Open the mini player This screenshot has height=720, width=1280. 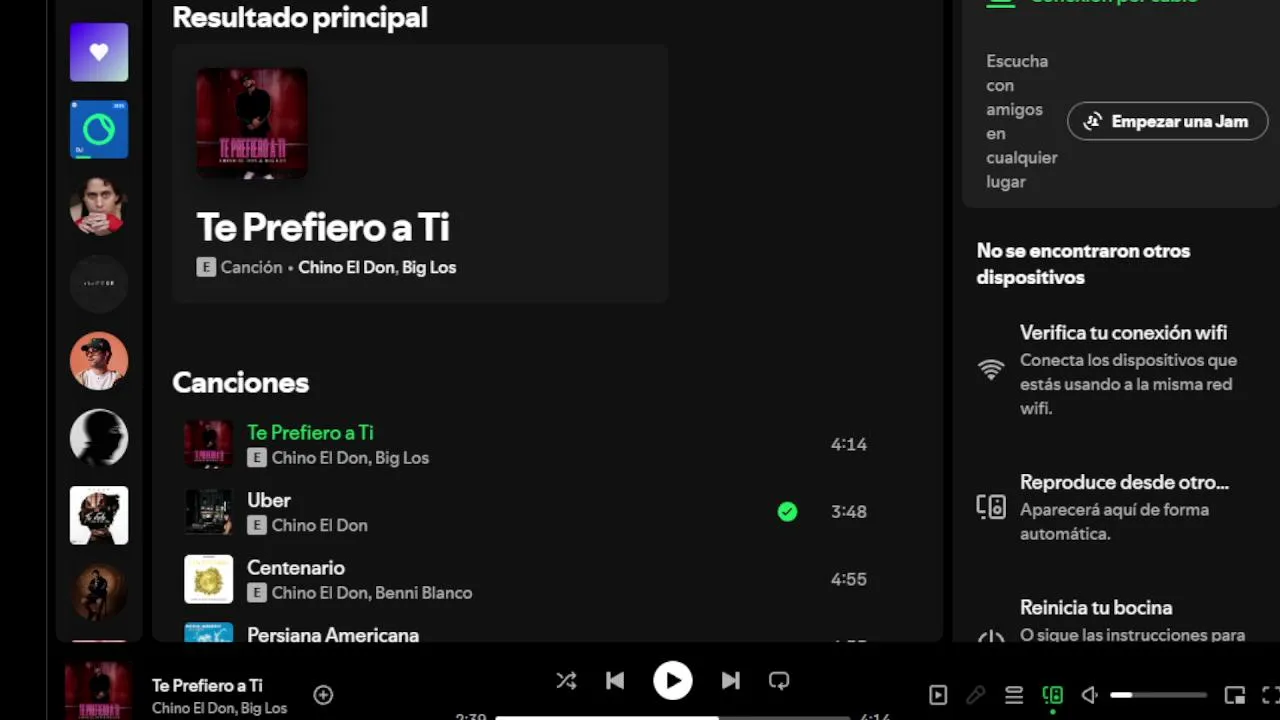coord(1235,695)
